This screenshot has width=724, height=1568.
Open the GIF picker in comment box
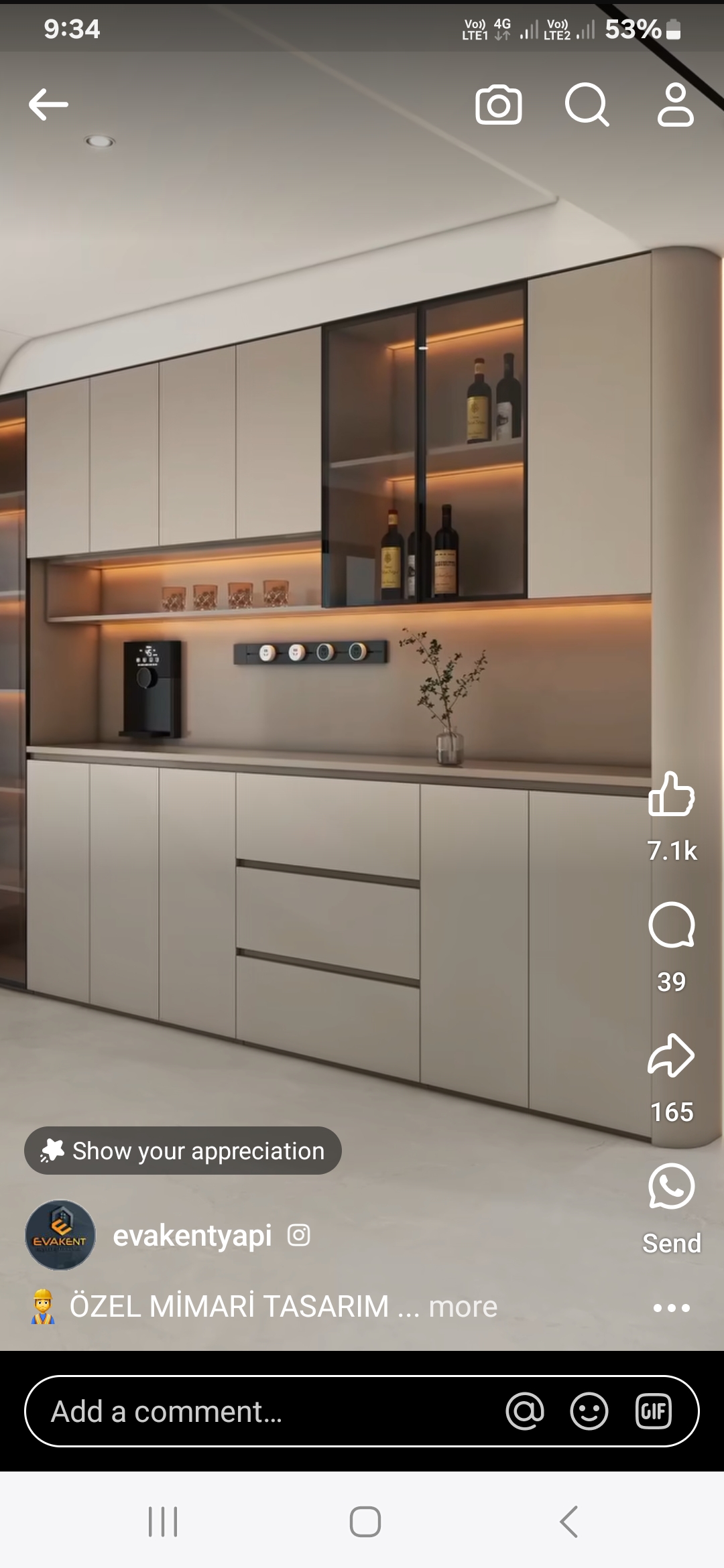pos(654,1411)
